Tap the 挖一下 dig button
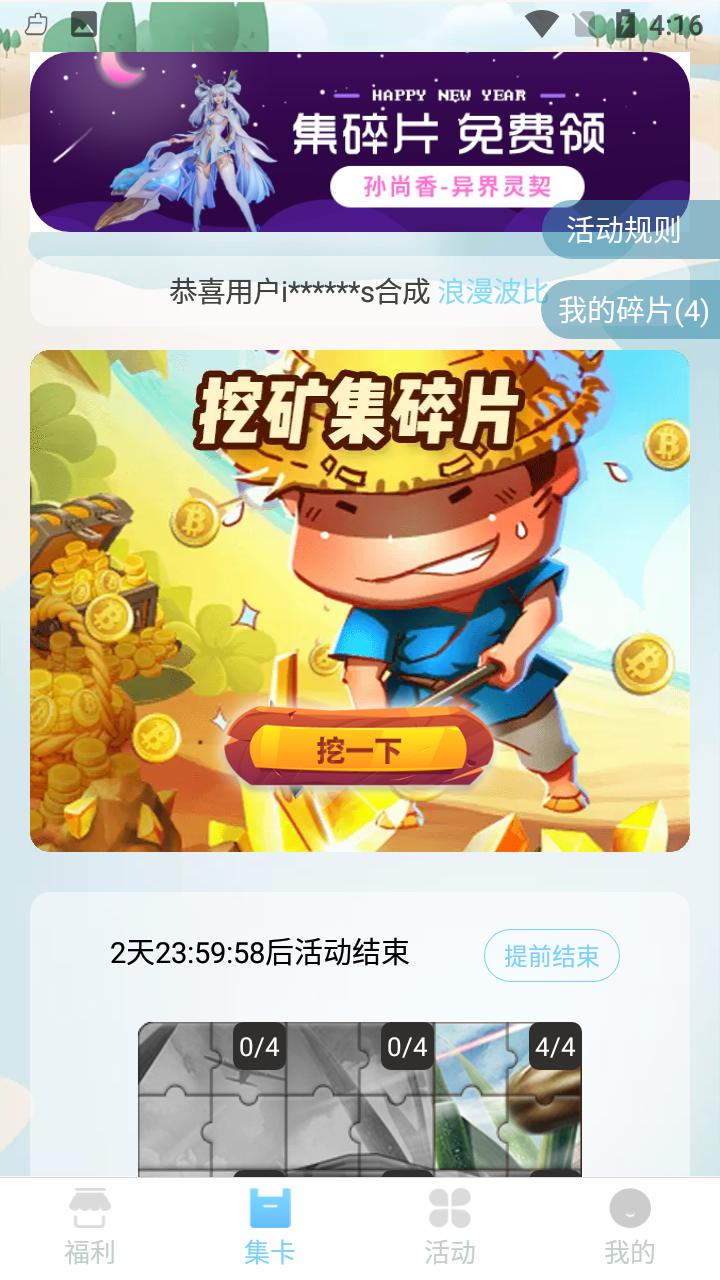This screenshot has width=720, height=1280. point(358,750)
